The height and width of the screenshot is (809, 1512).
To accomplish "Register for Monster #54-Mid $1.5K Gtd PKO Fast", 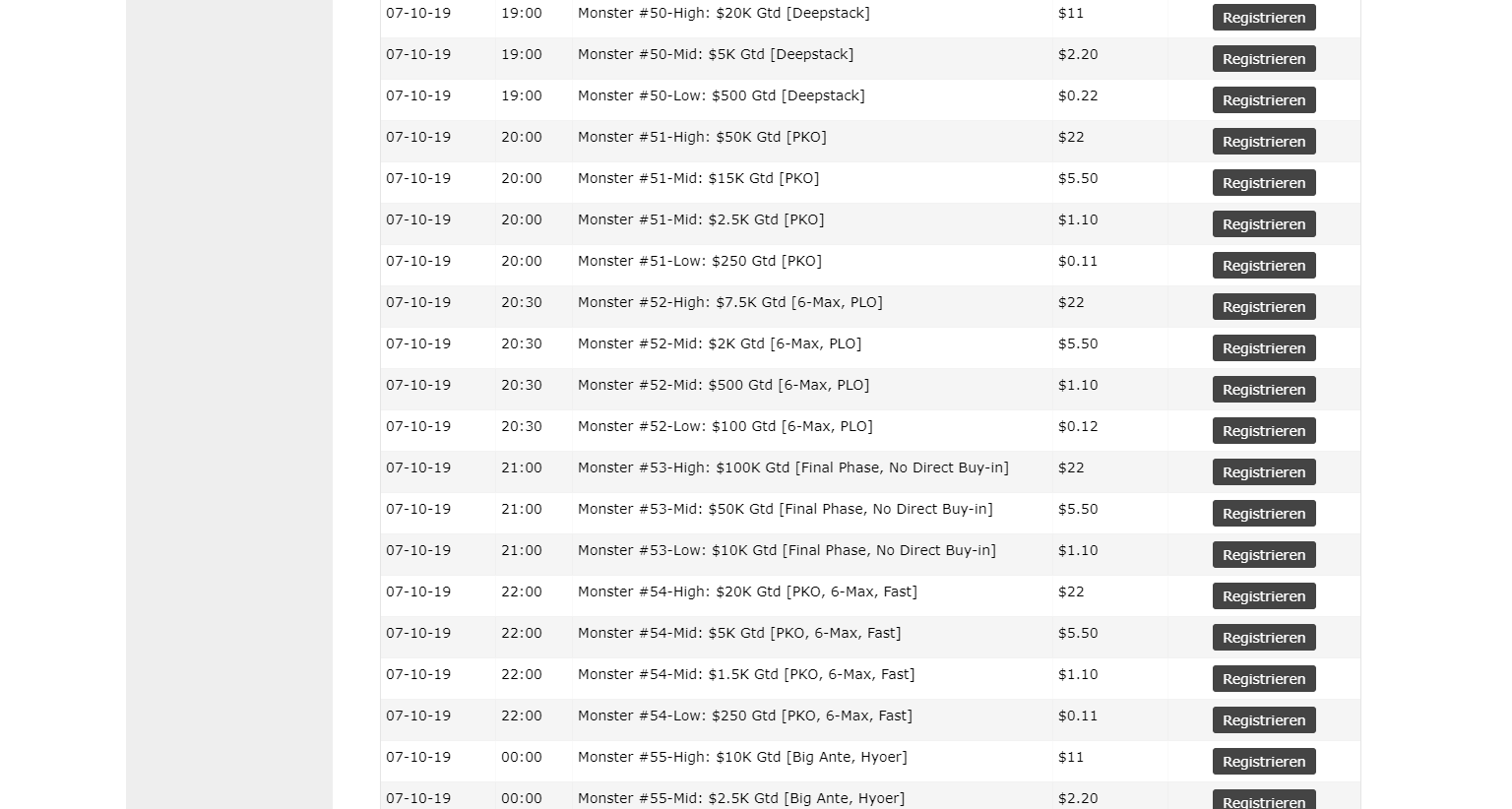I will pos(1264,679).
